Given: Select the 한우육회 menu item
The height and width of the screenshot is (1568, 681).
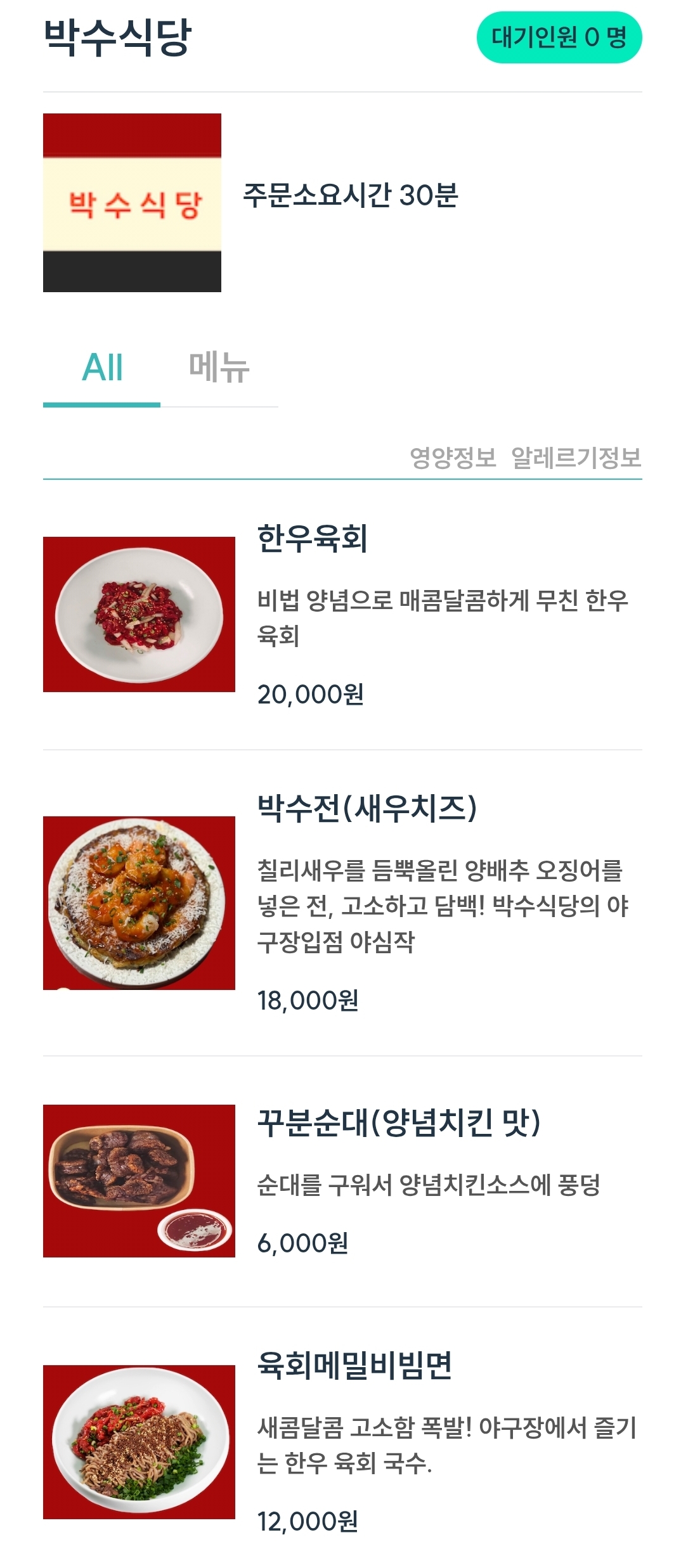Looking at the screenshot, I should point(312,539).
